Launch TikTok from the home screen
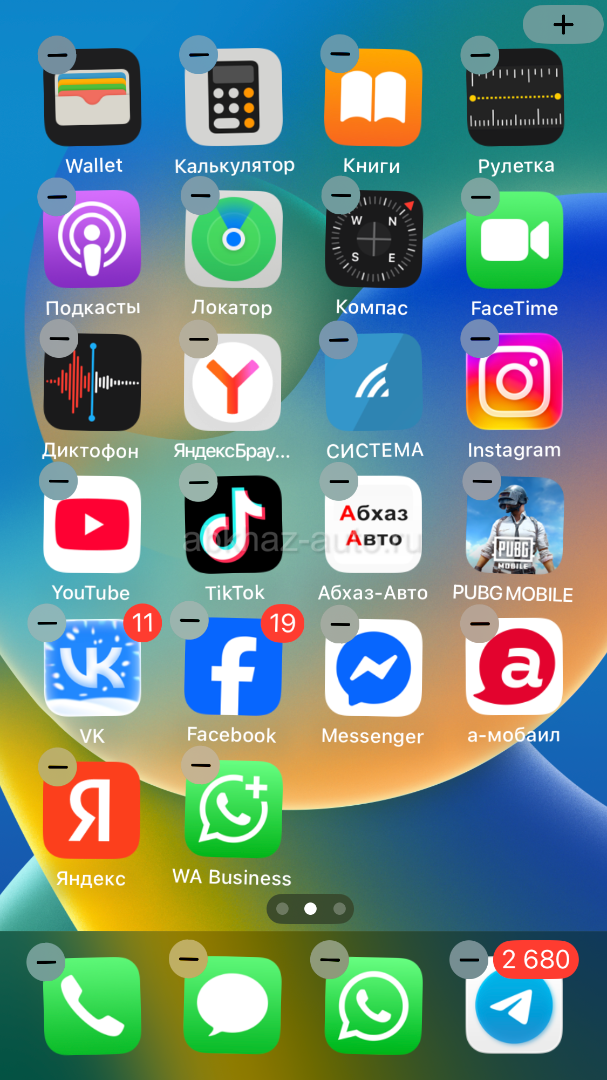Screen dimensions: 607x1080 [233, 524]
